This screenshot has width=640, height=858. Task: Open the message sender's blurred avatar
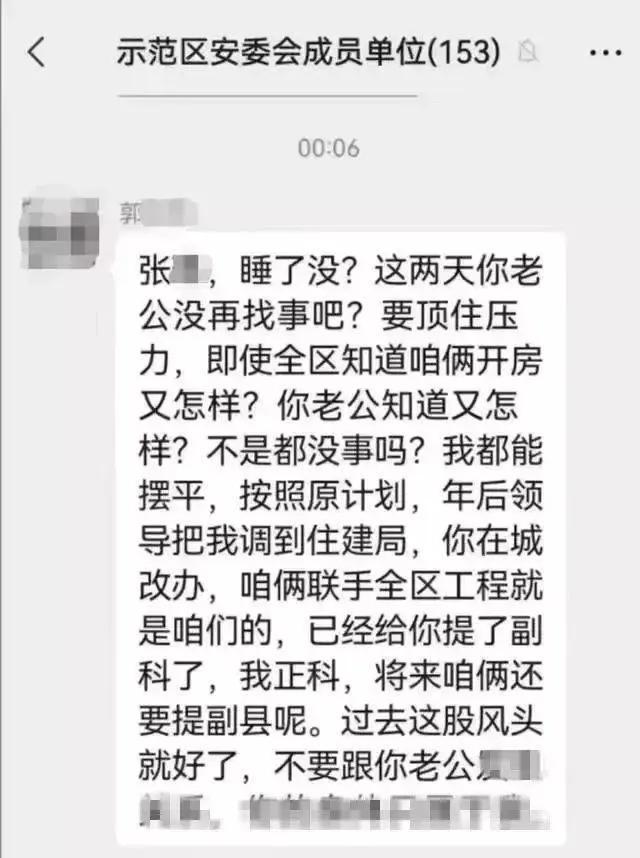(58, 227)
